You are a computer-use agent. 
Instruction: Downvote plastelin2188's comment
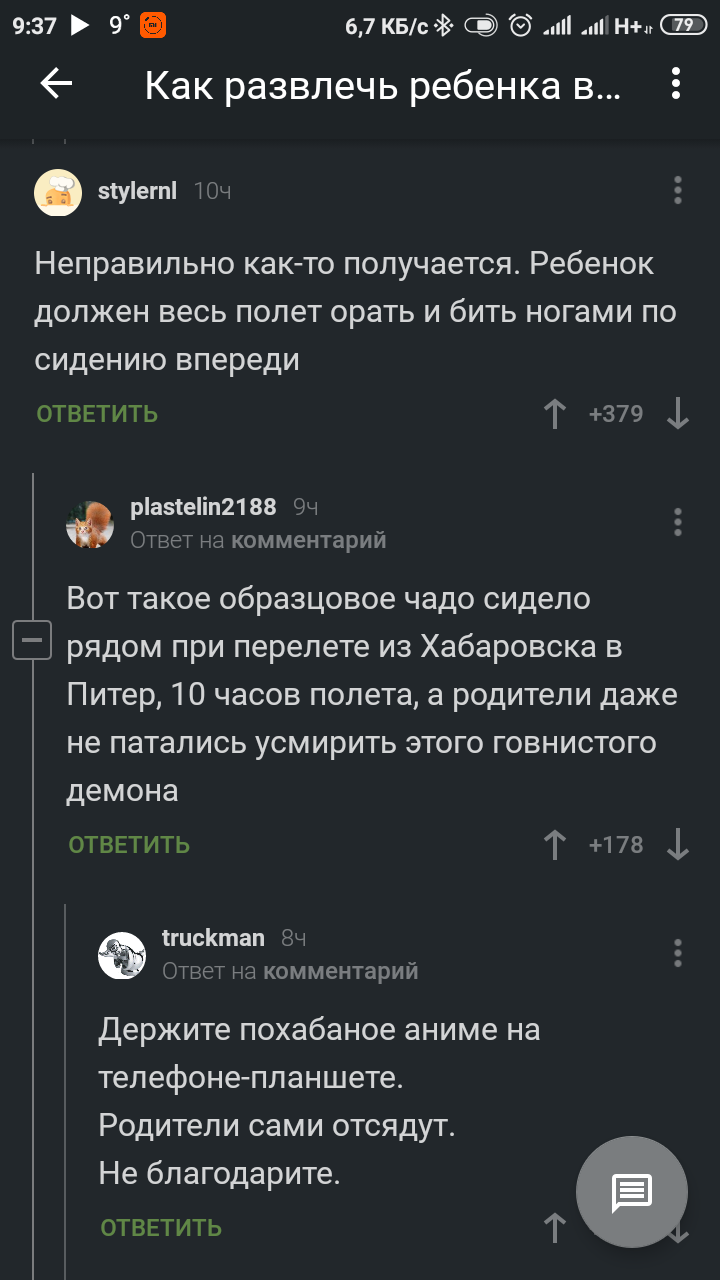(678, 845)
